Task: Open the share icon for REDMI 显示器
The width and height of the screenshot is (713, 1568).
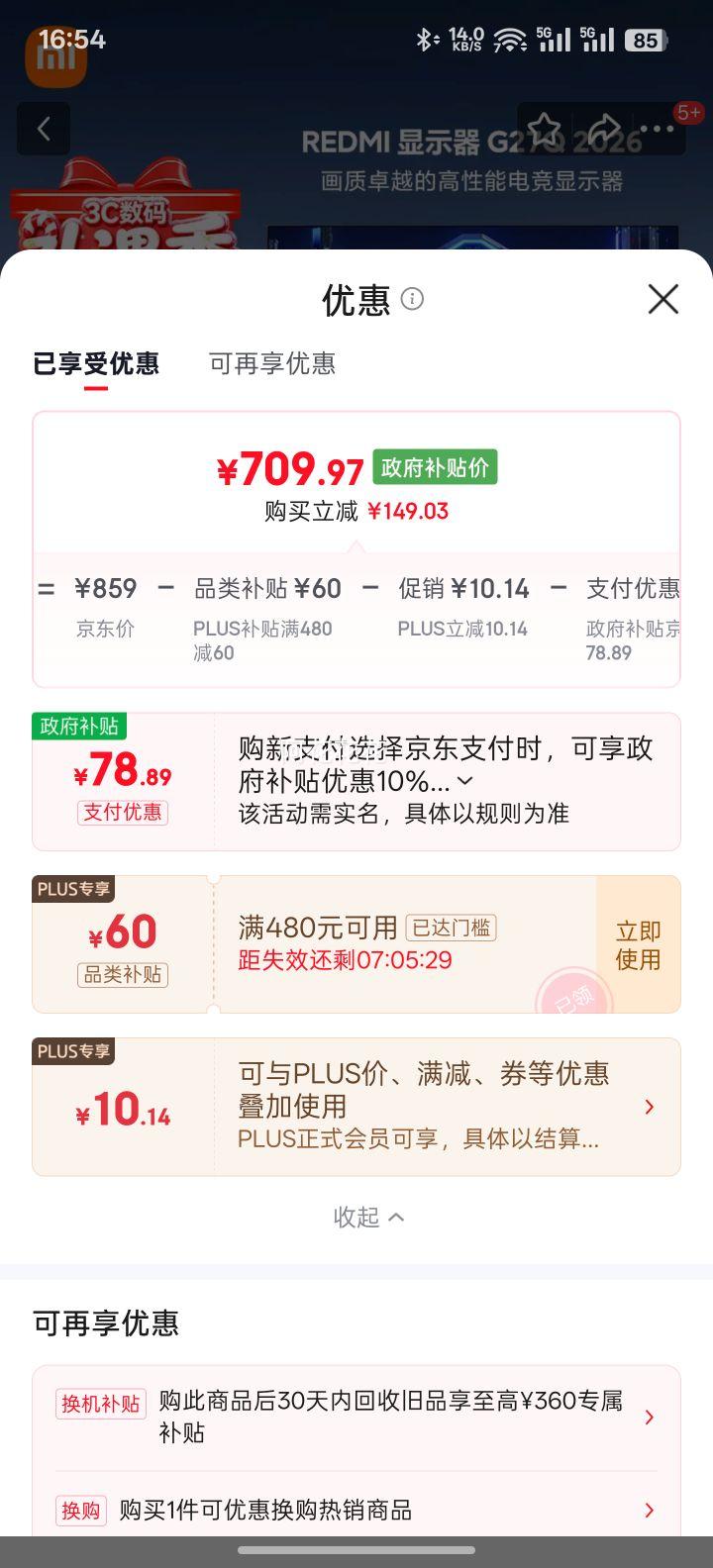Action: (x=605, y=128)
